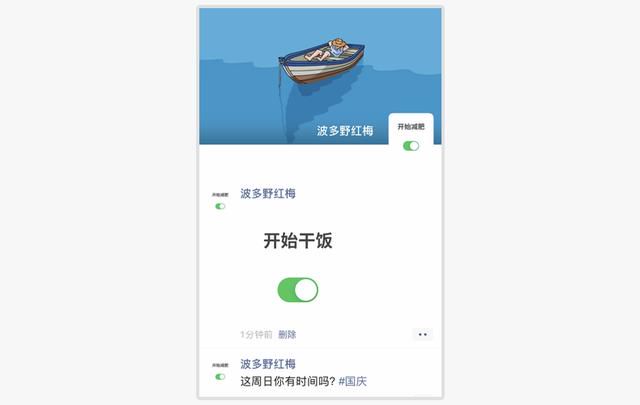Open the #国庆 hashtag link

click(353, 381)
